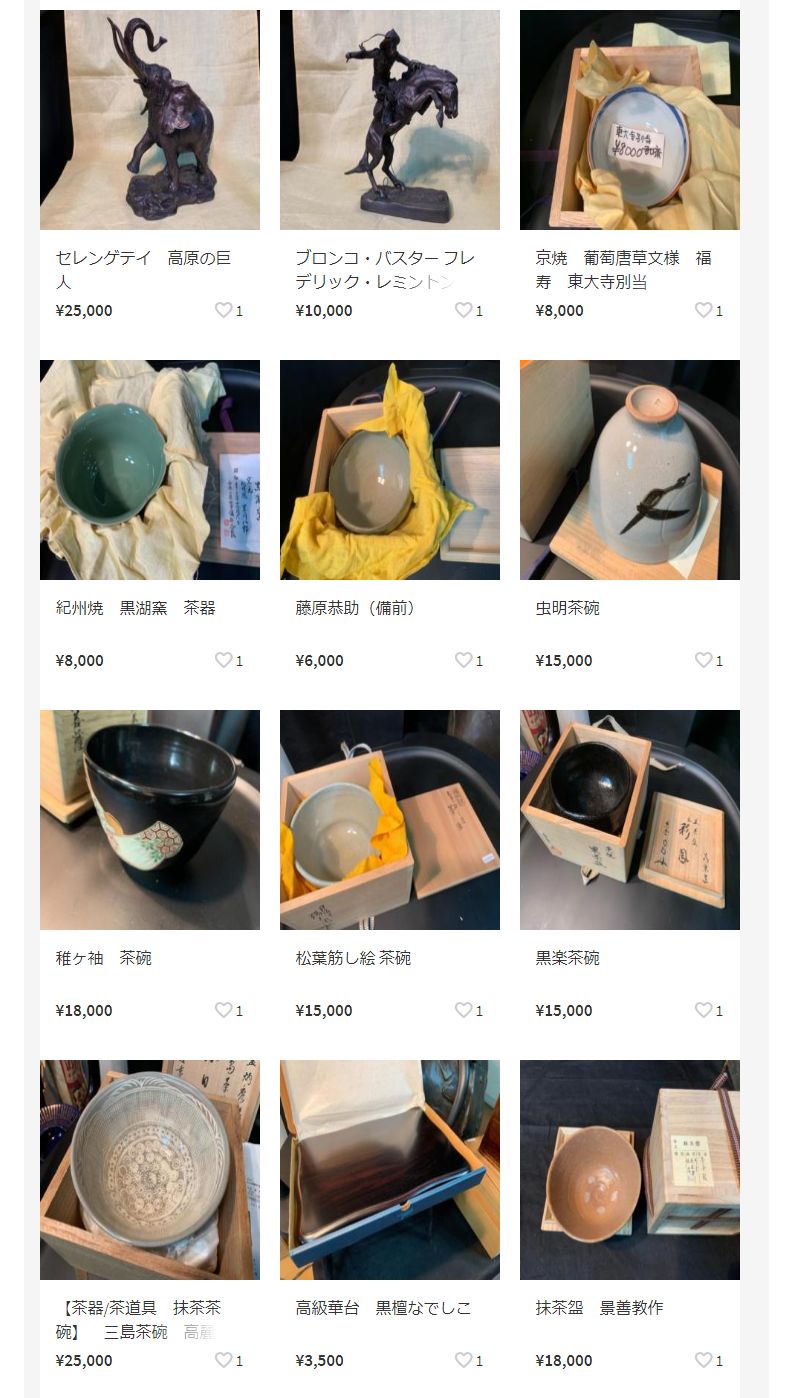Open the 松葉筋し絵 茶碗 item
Screen dimensions: 791x1398
(x=390, y=820)
